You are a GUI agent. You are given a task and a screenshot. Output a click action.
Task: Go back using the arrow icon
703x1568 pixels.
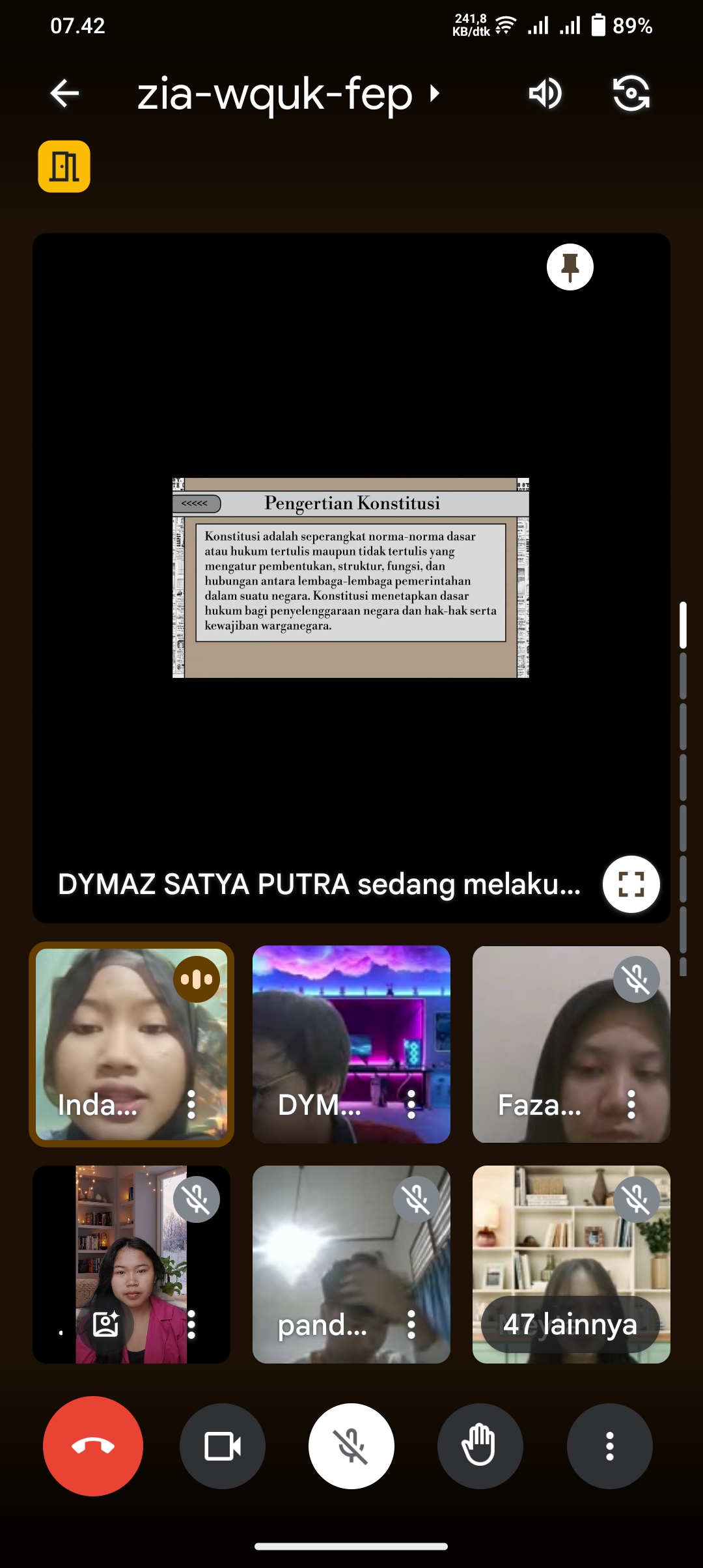[x=64, y=93]
